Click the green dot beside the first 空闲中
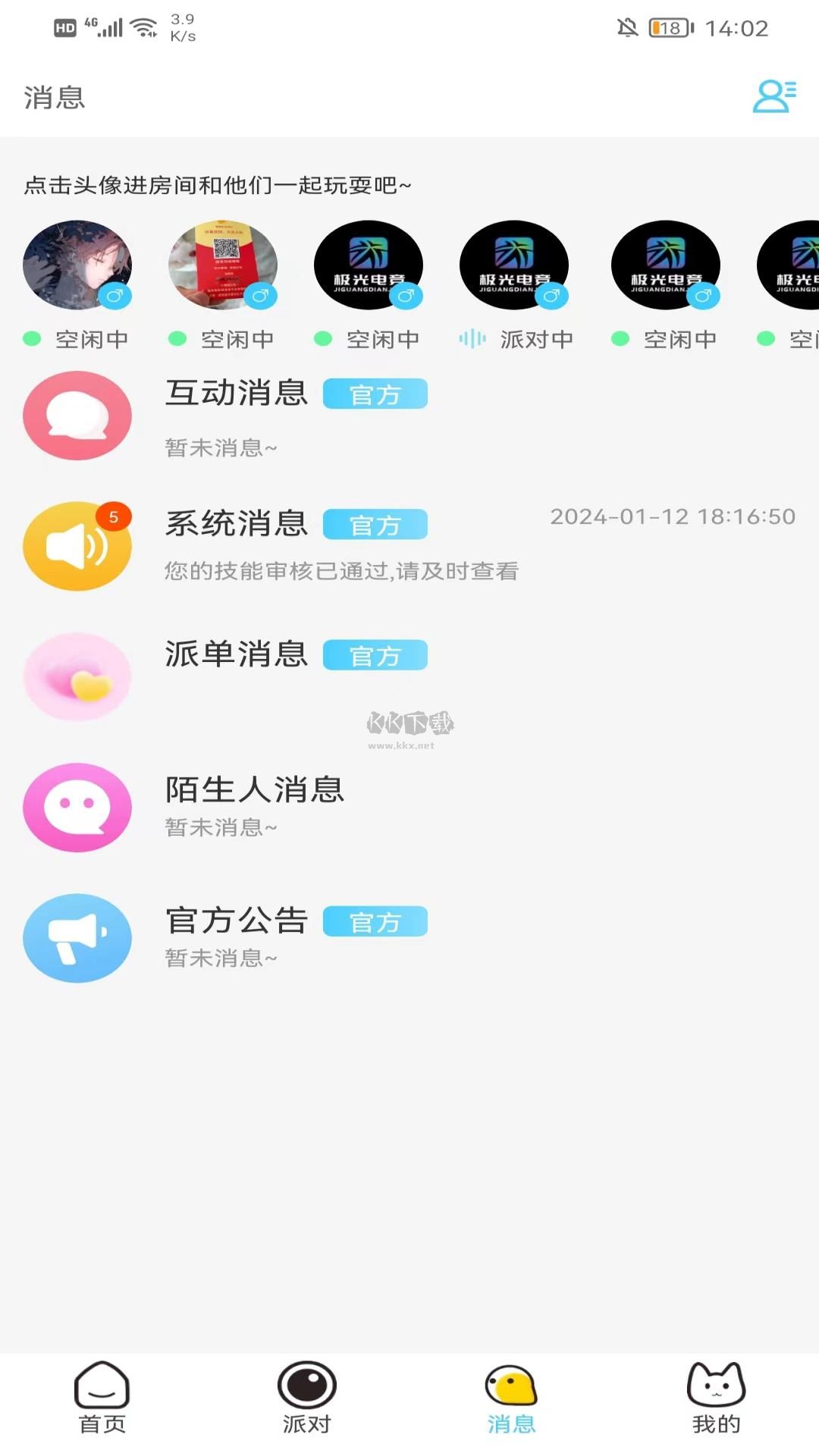The height and width of the screenshot is (1456, 819). coord(30,339)
